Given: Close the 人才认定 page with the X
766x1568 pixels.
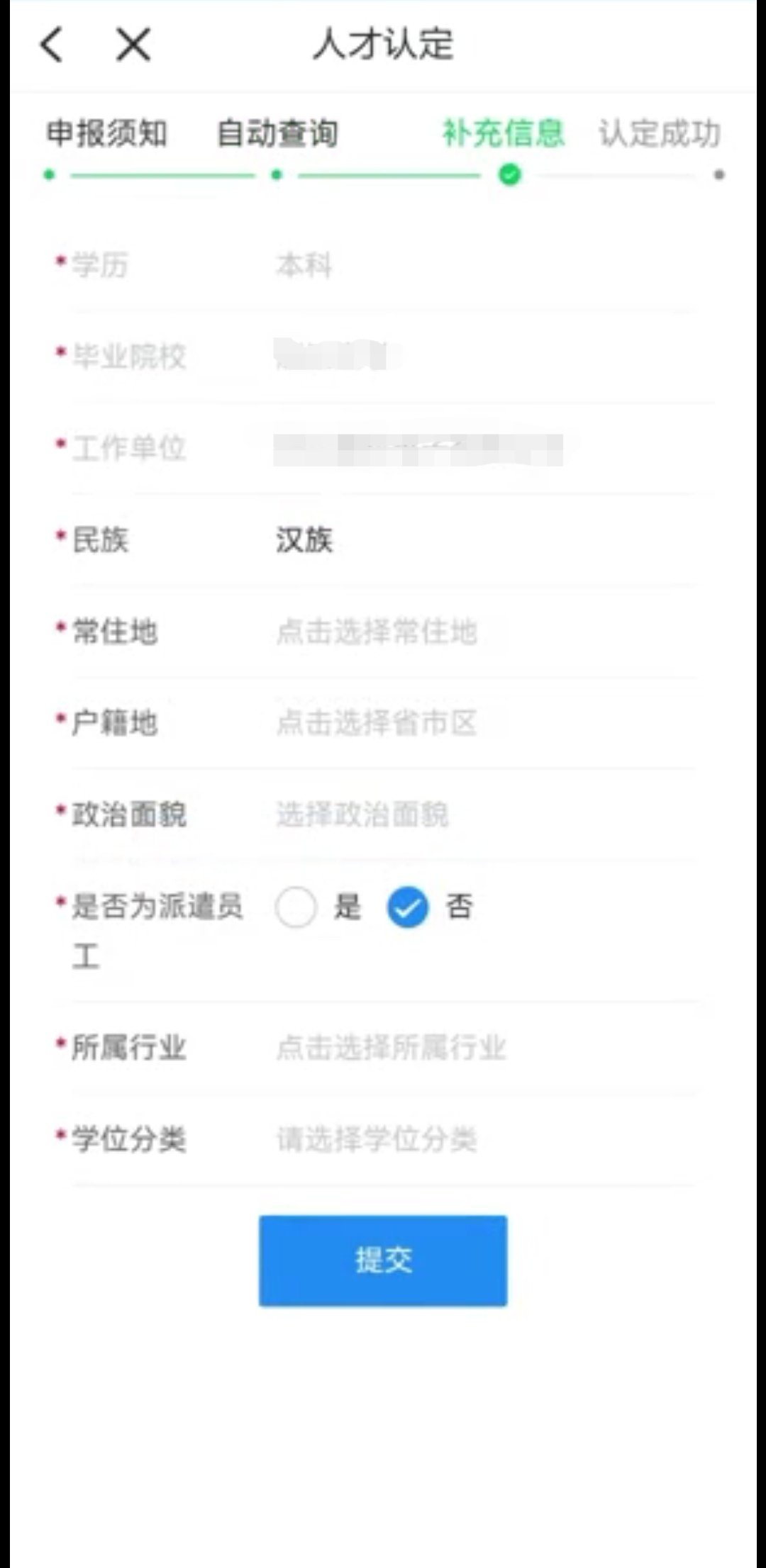Looking at the screenshot, I should pyautogui.click(x=133, y=45).
